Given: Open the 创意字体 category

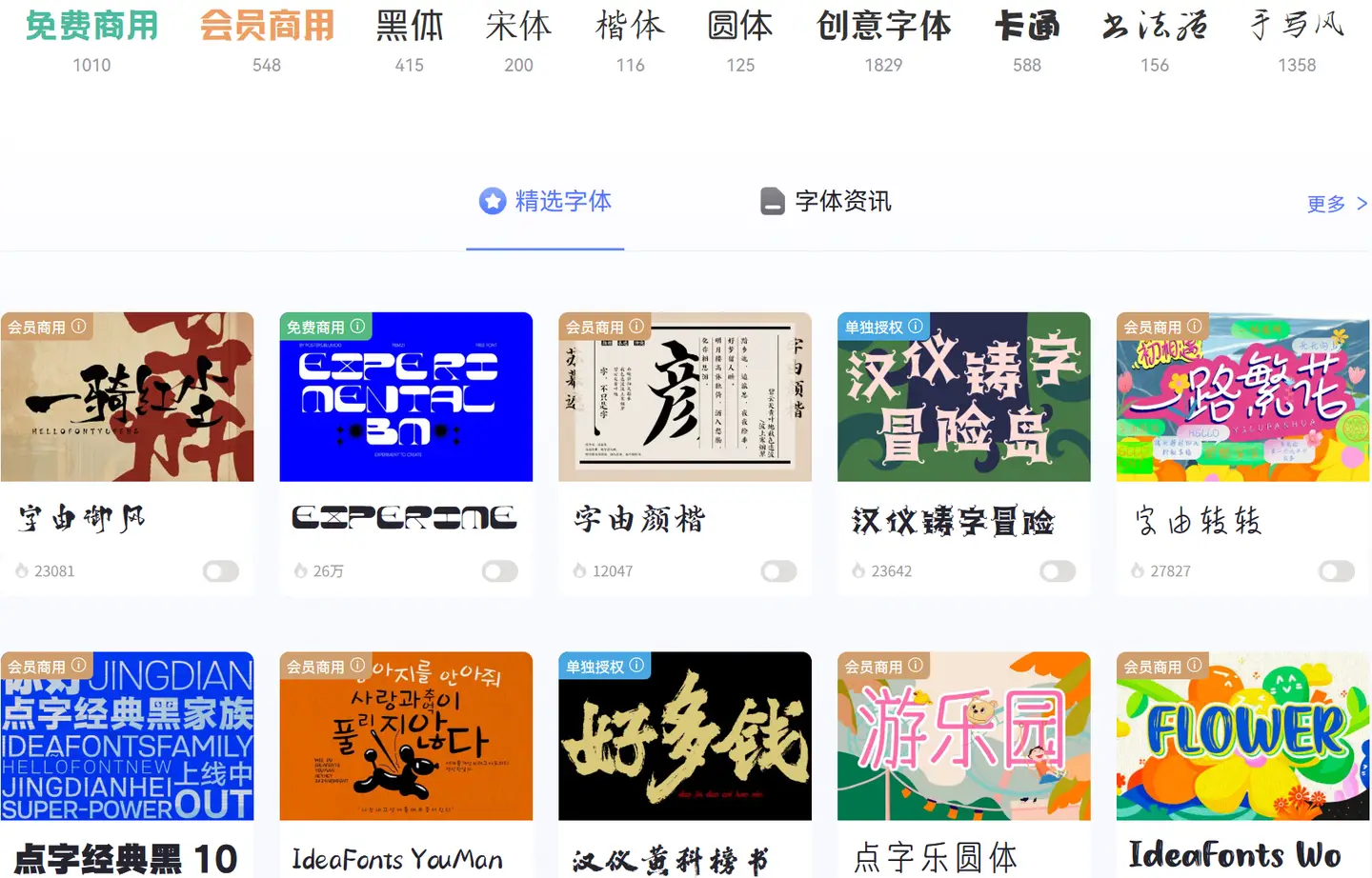Looking at the screenshot, I should tap(883, 41).
